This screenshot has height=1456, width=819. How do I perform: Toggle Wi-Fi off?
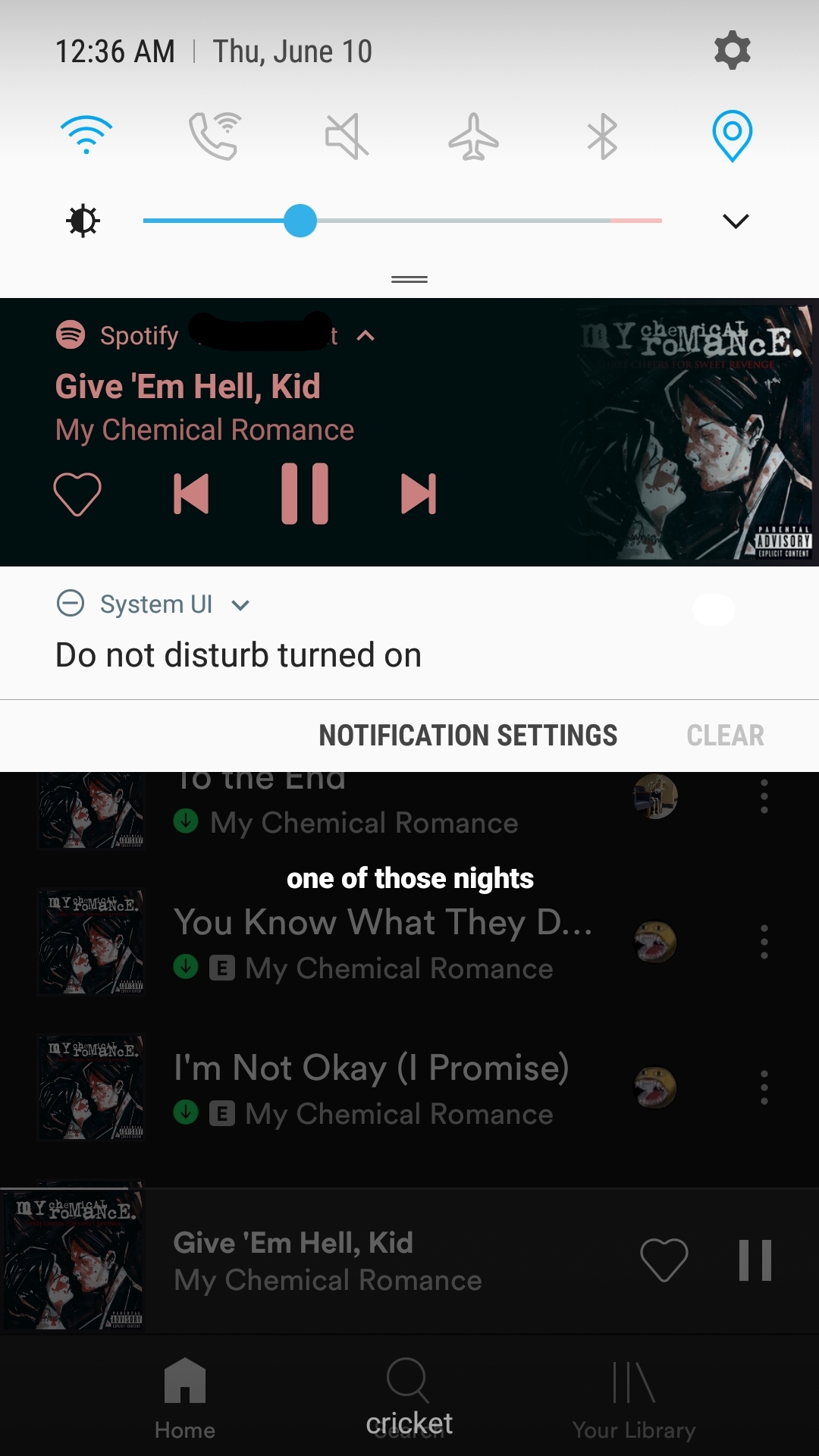[x=86, y=136]
